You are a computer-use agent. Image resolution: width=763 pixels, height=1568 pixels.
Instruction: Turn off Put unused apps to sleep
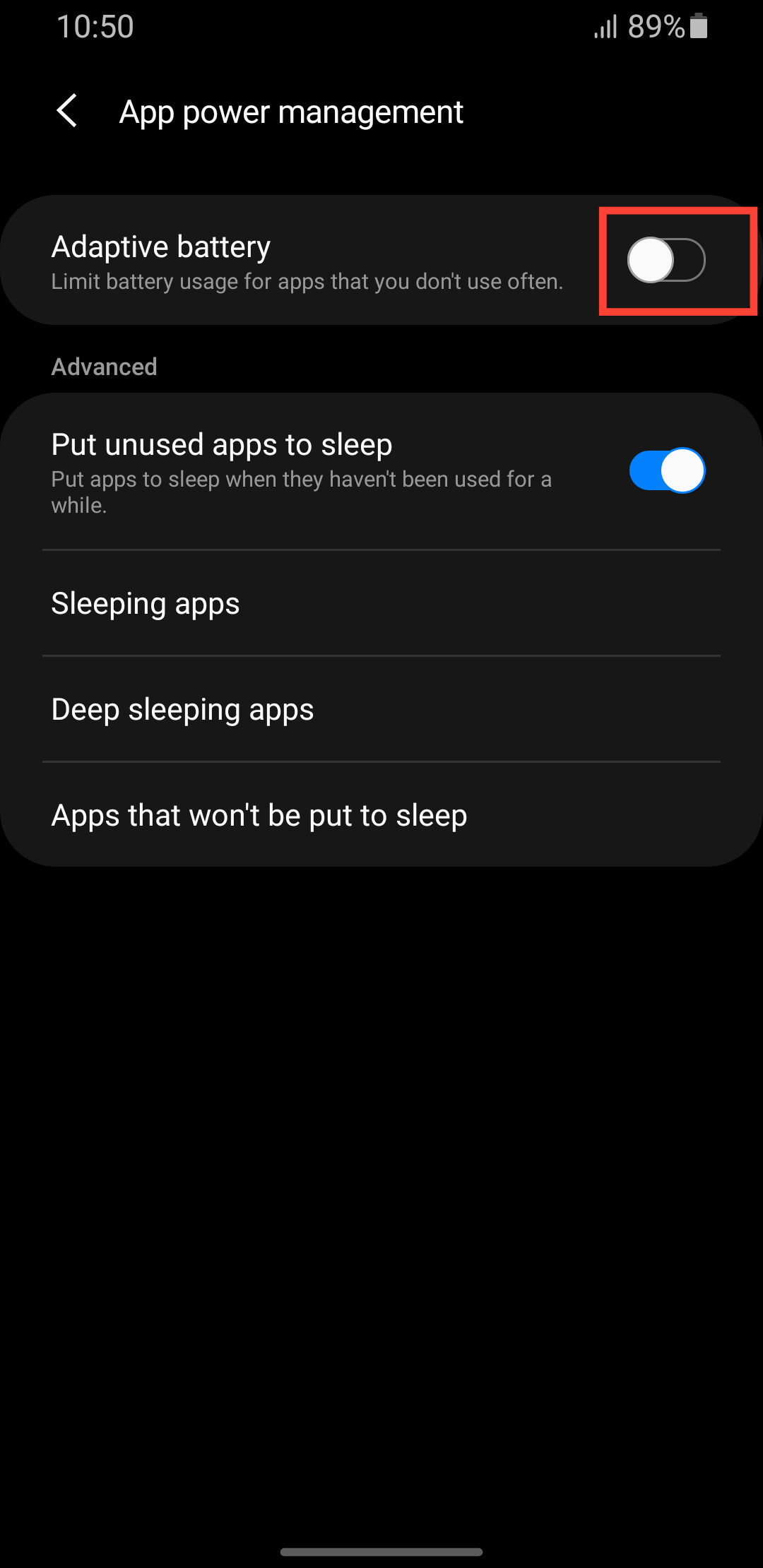(x=666, y=470)
